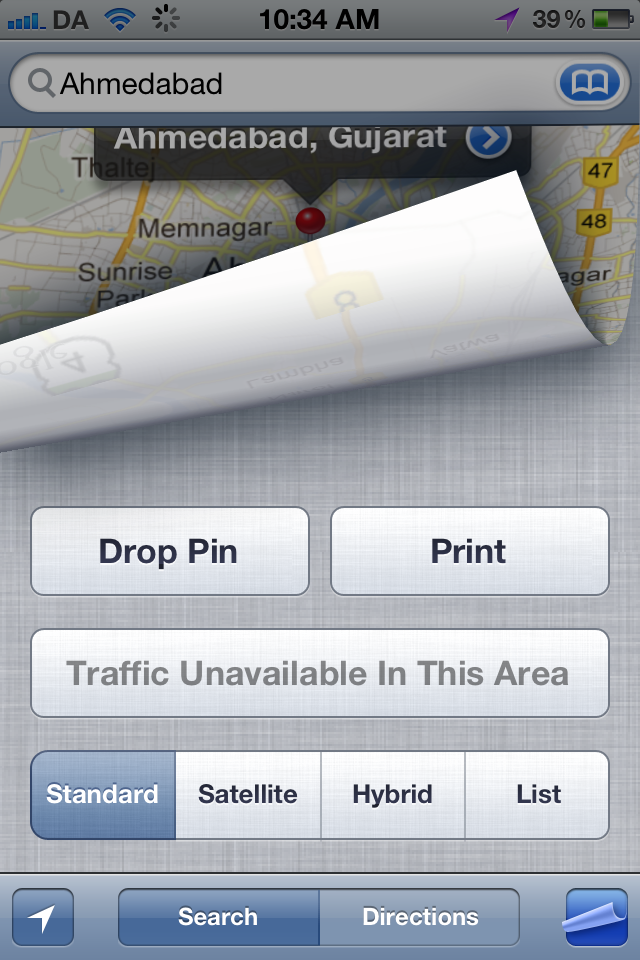Image resolution: width=640 pixels, height=960 pixels.
Task: Switch to Hybrid map view
Action: coord(393,795)
